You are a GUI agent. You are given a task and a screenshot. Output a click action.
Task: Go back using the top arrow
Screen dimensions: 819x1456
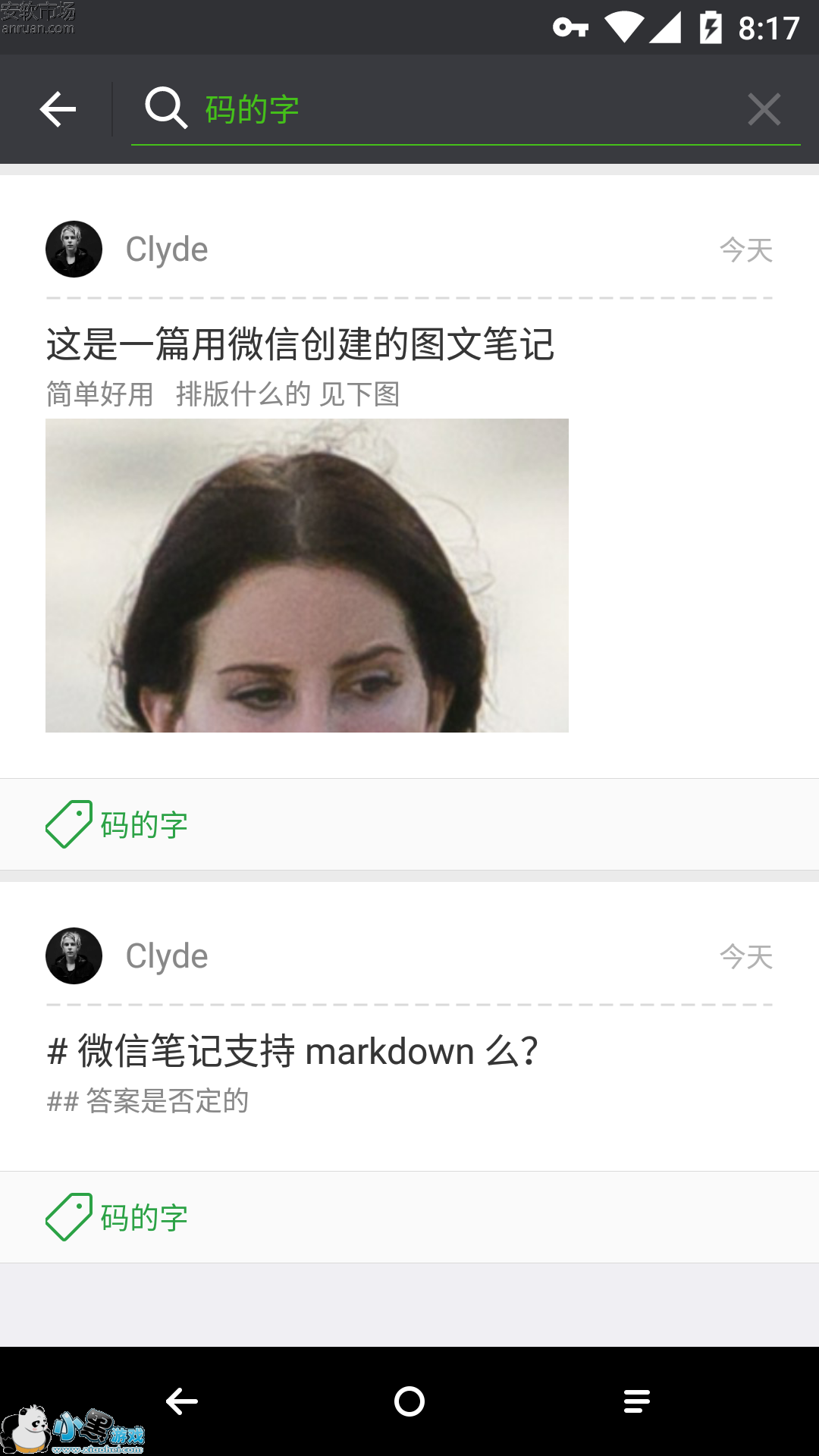(x=58, y=110)
